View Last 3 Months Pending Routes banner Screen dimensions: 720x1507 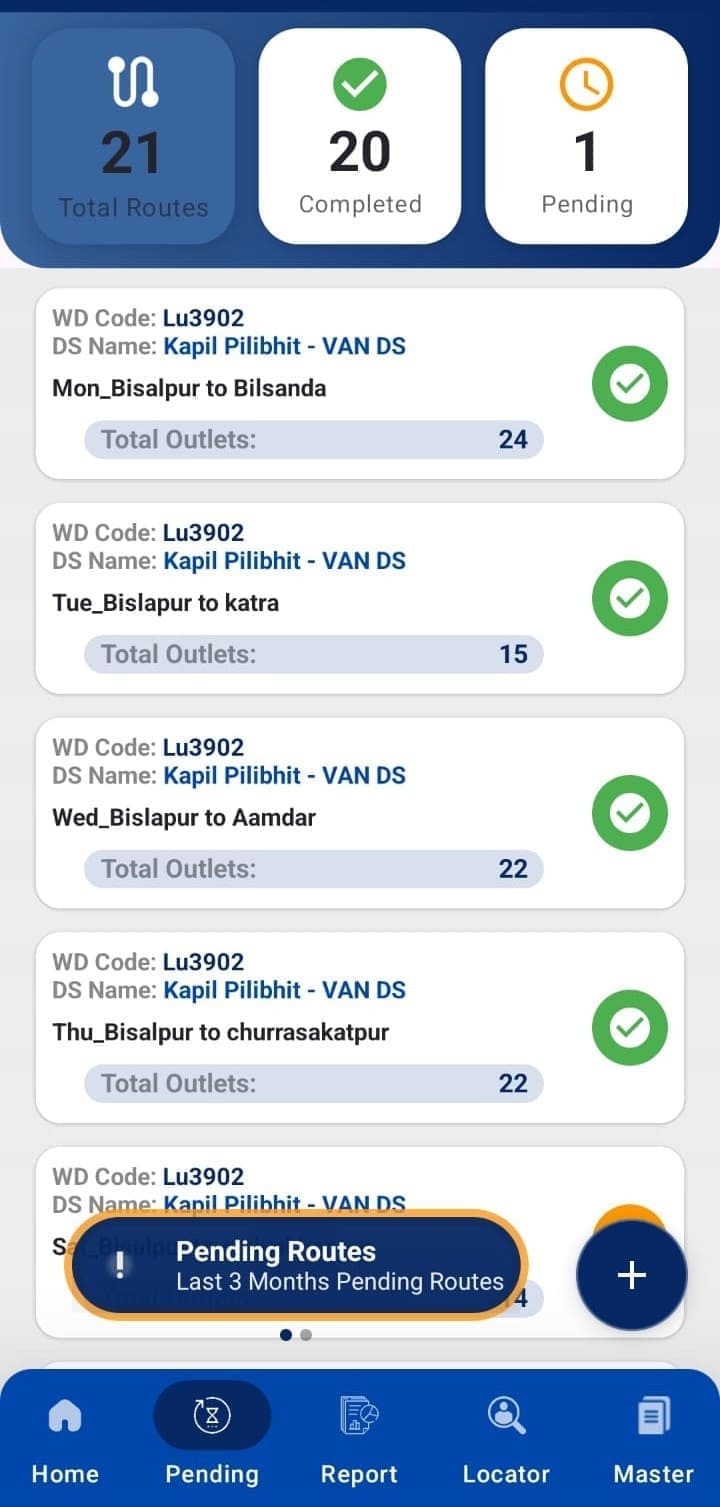click(x=298, y=1267)
